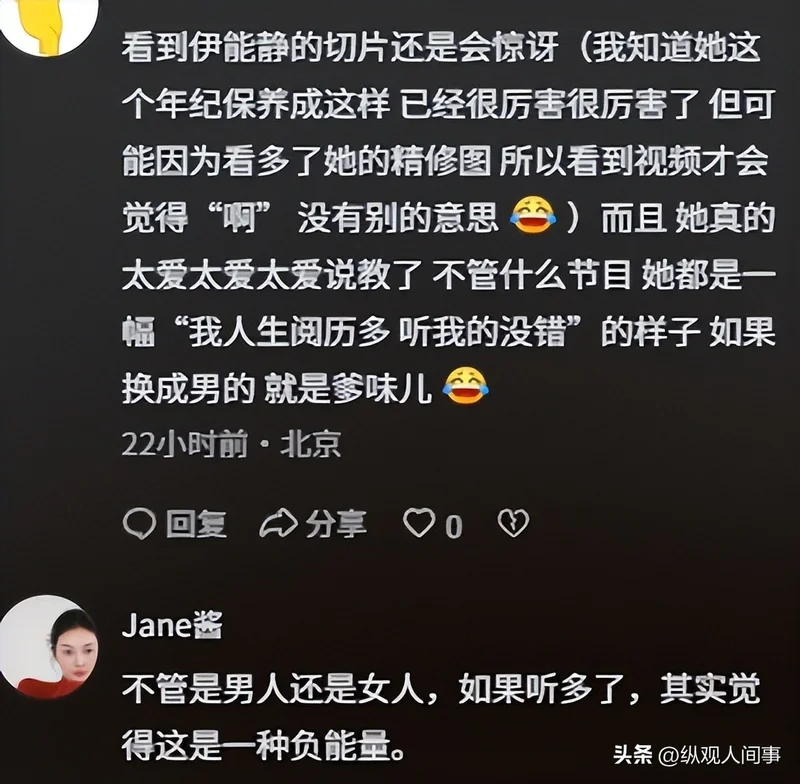This screenshot has height=784, width=800.
Task: Open the Jane酱 username link
Action: coord(172,627)
